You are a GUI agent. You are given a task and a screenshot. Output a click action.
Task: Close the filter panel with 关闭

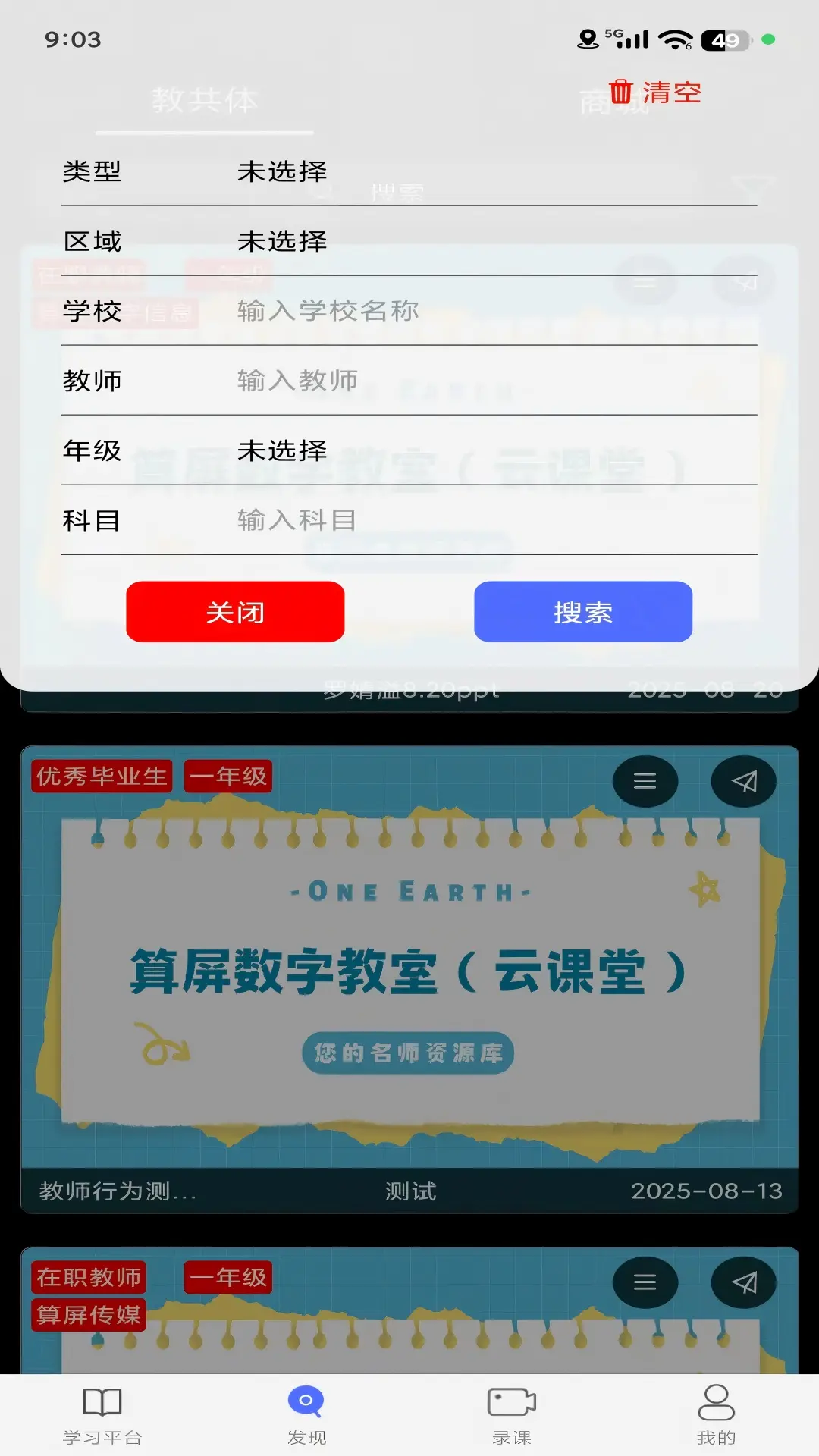tap(235, 612)
